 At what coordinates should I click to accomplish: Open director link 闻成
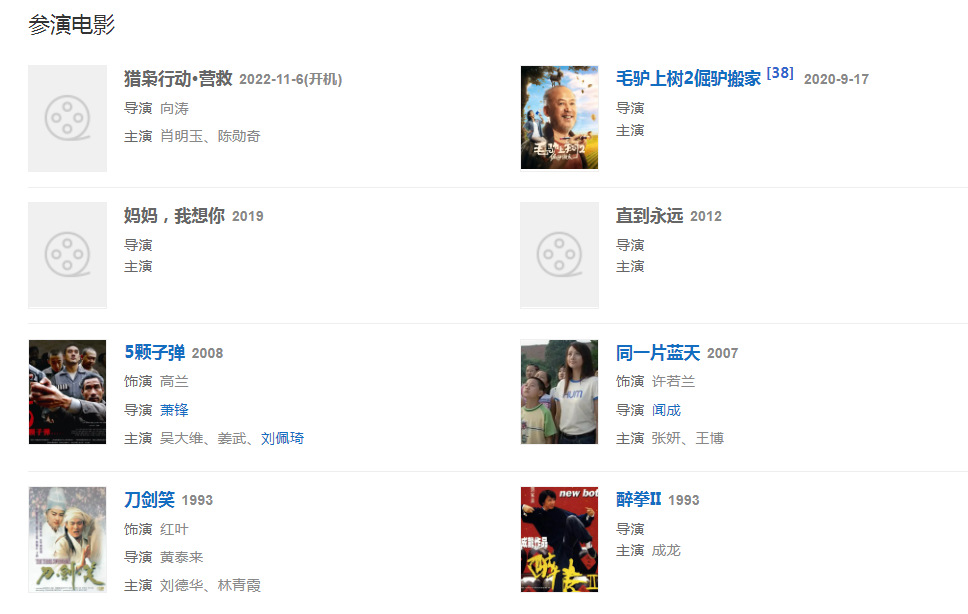(666, 410)
